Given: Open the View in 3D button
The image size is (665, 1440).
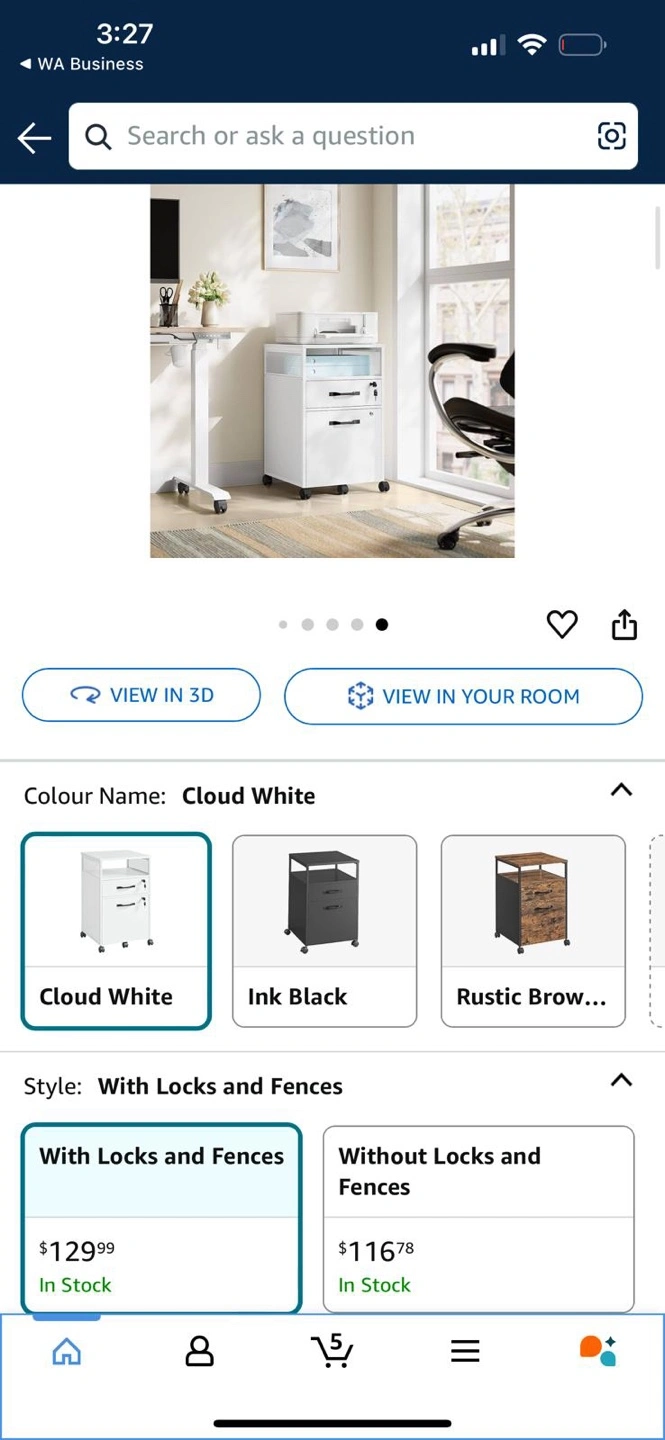Looking at the screenshot, I should click(141, 695).
